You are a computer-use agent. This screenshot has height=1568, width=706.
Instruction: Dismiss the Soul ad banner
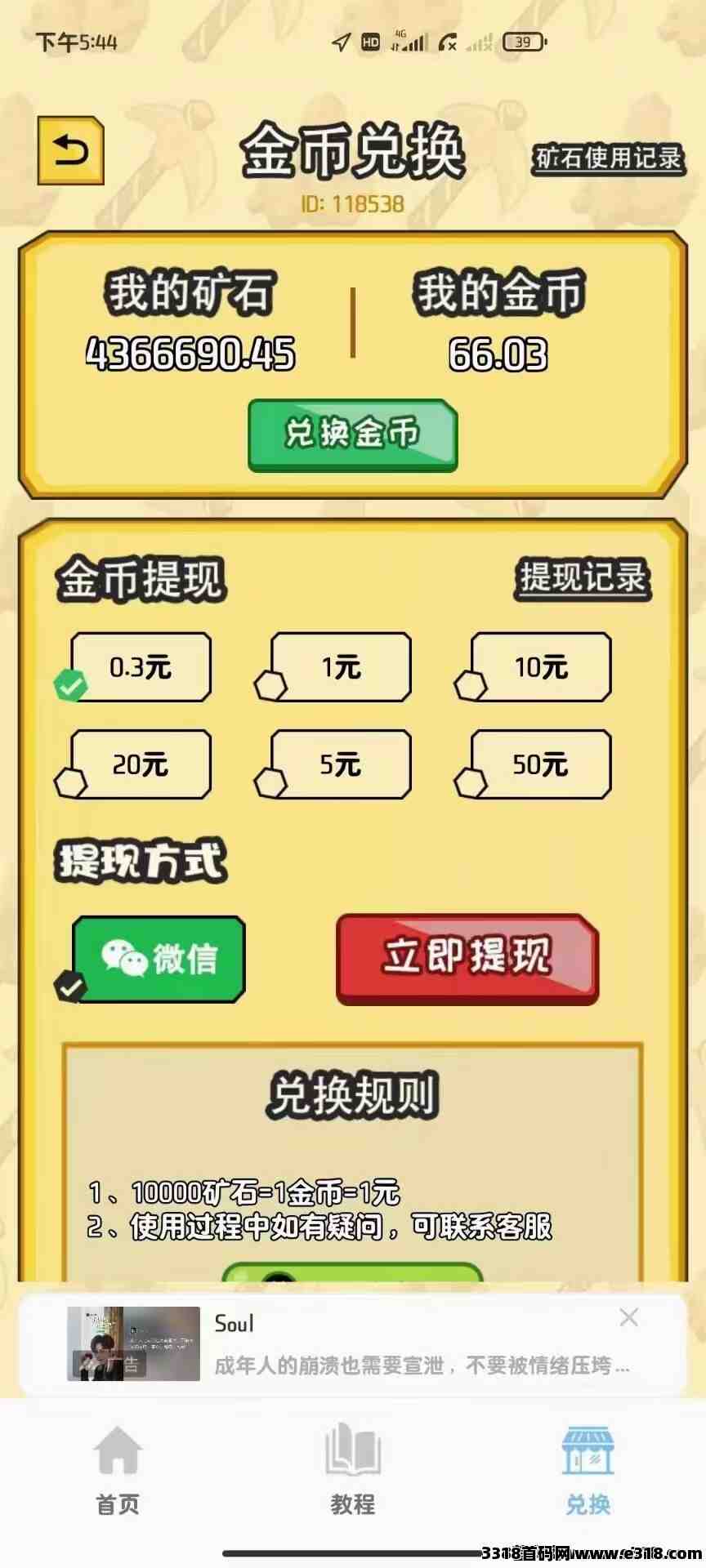[628, 1317]
